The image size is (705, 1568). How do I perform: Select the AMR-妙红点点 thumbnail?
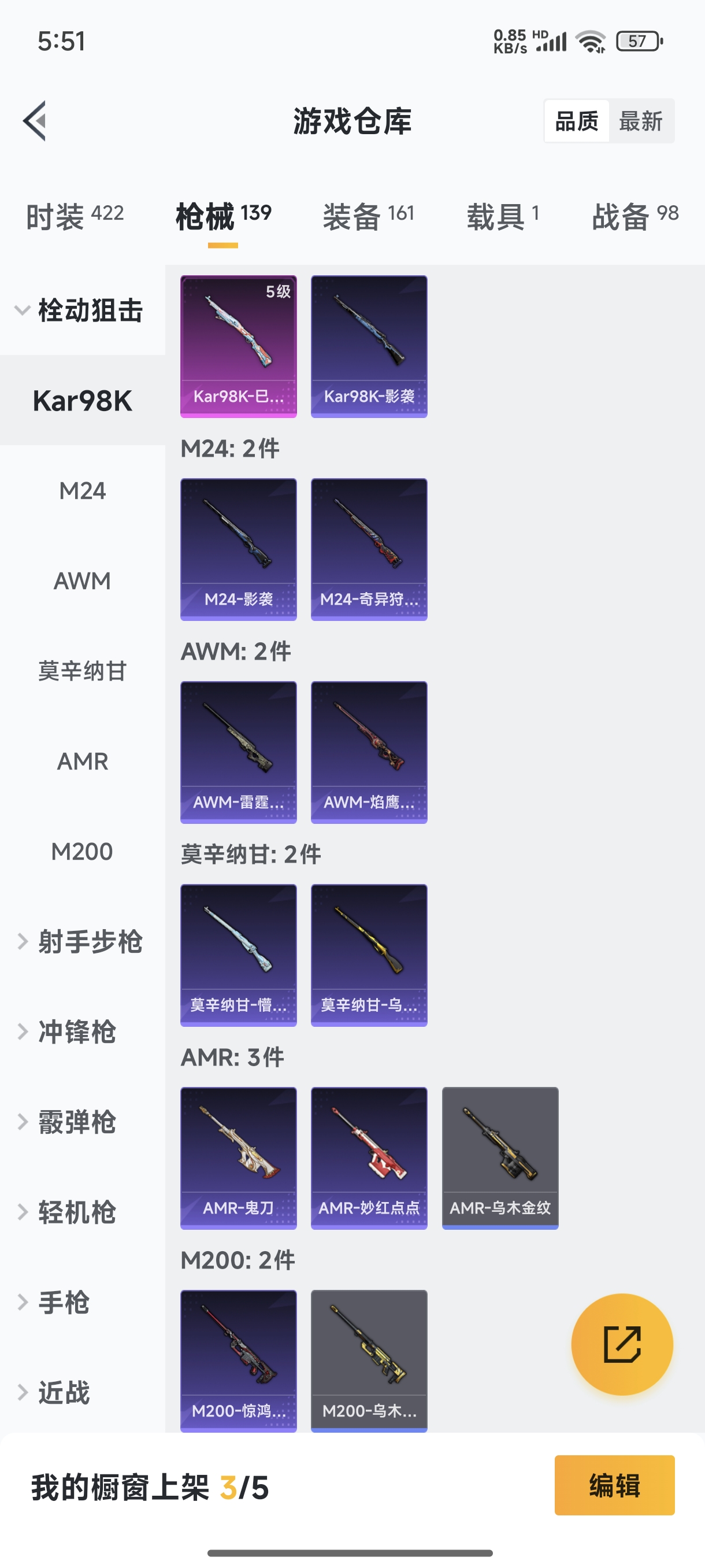coord(369,1156)
